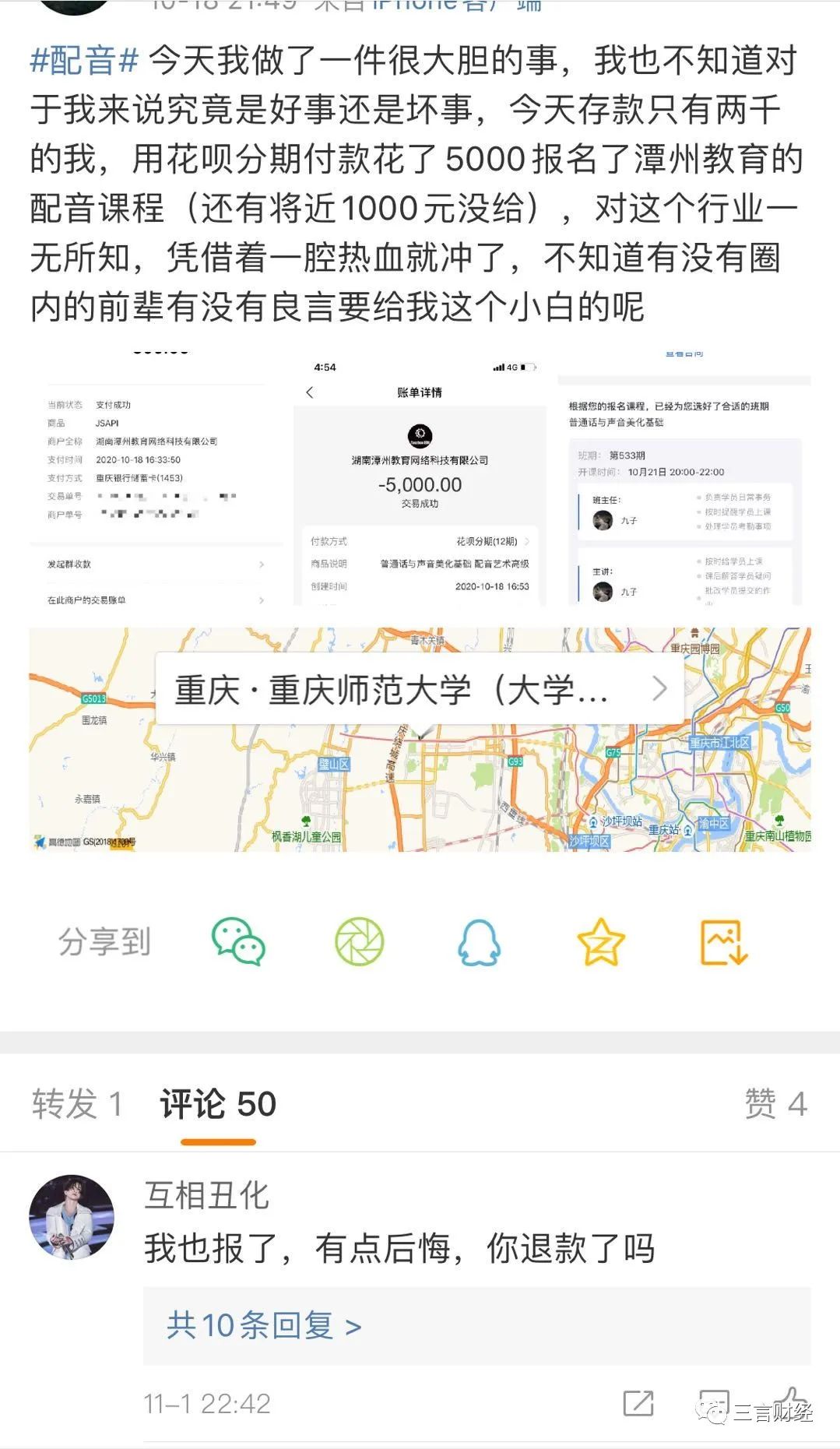Share to WeChat Moments
The image size is (840, 1449).
coord(359,941)
